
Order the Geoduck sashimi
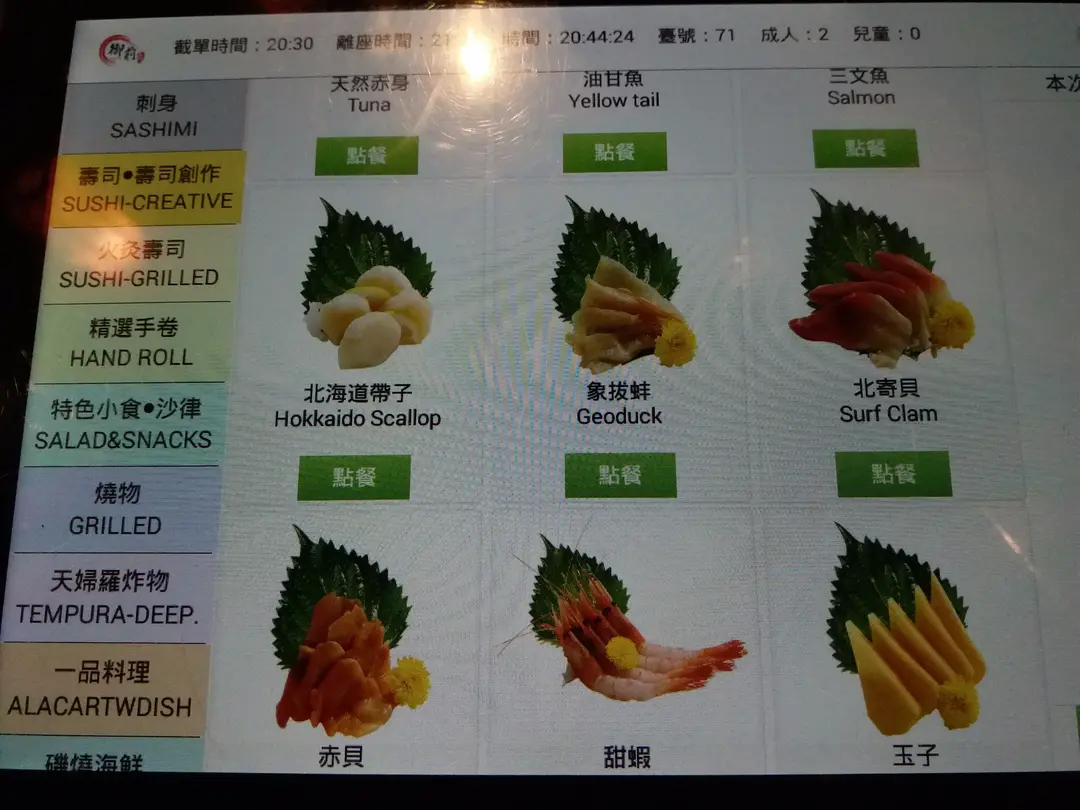tap(620, 475)
